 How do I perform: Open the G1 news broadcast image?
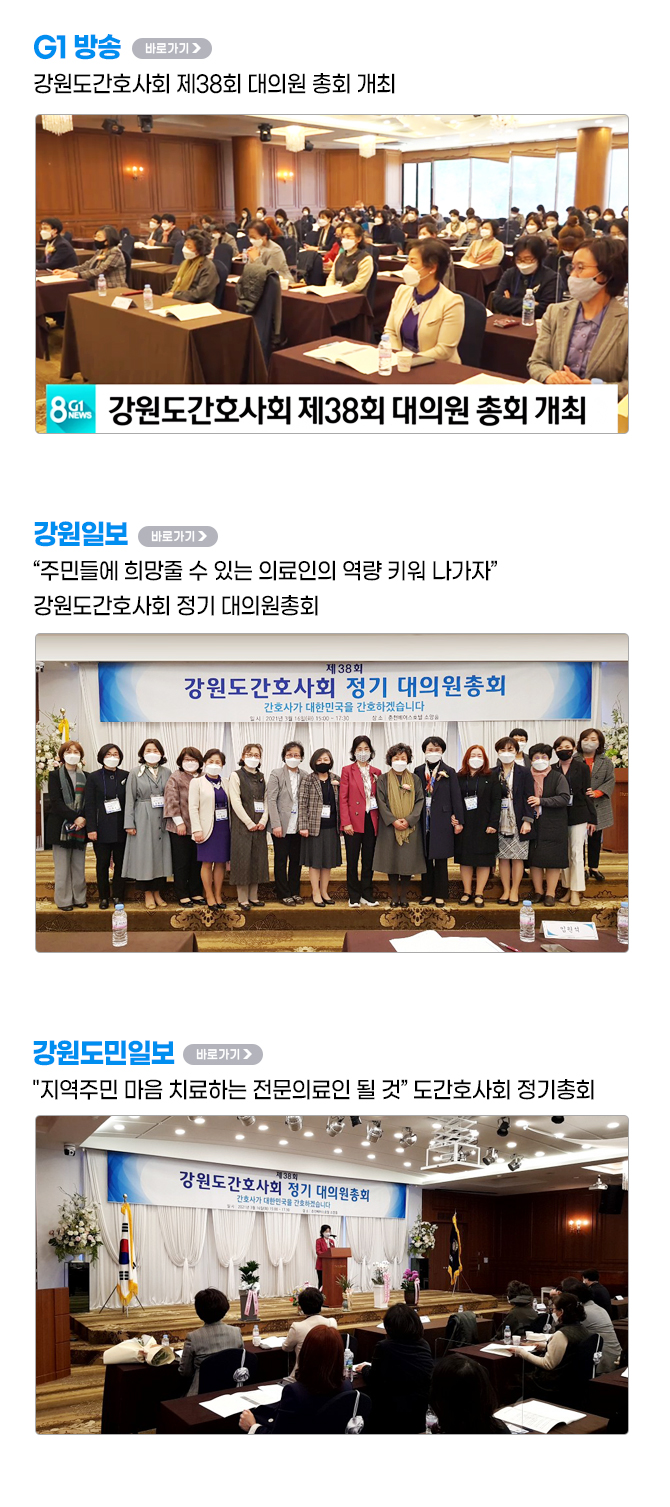point(332,273)
